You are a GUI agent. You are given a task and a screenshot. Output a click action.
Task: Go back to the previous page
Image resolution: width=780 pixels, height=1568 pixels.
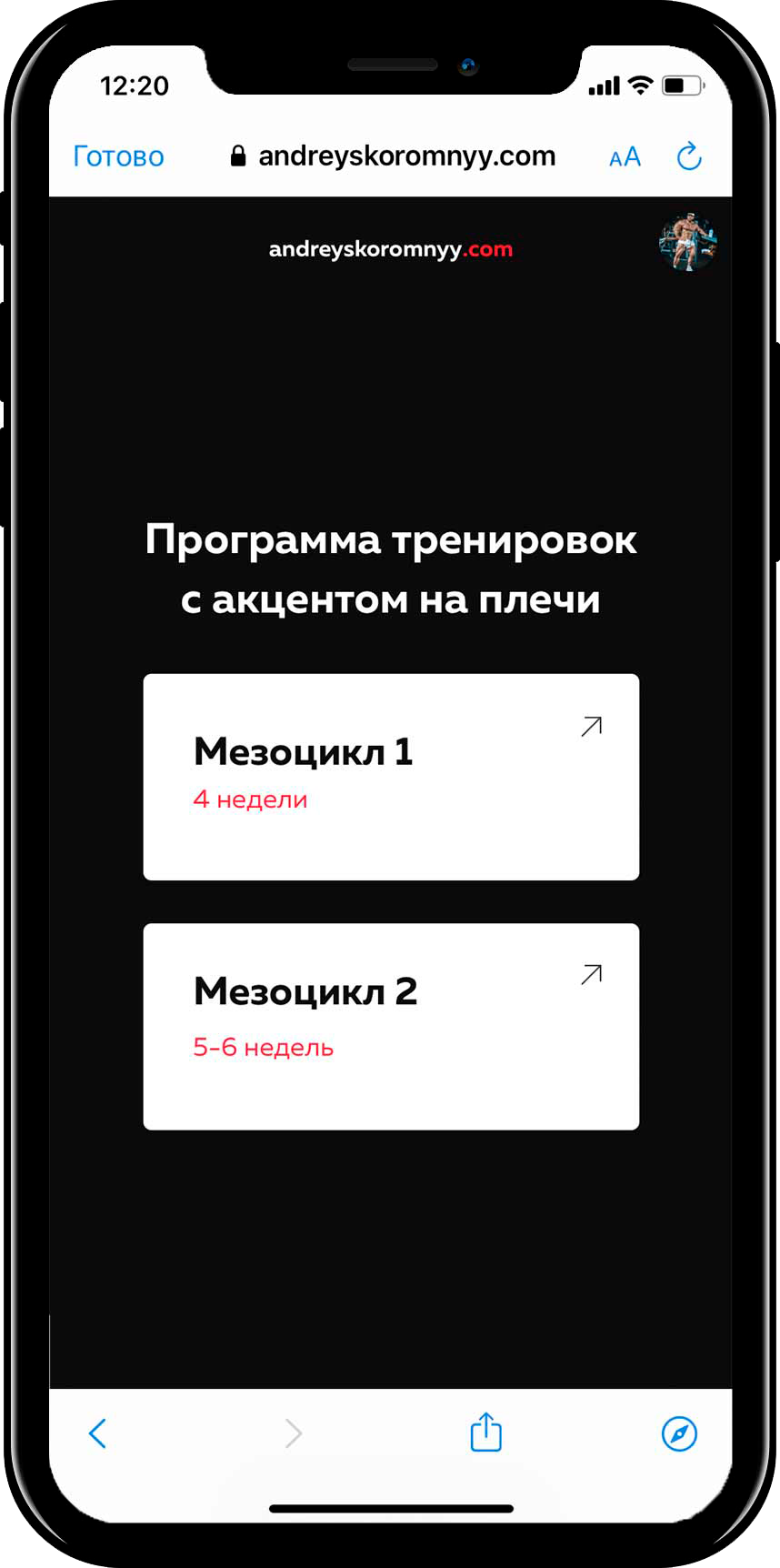(x=97, y=1433)
